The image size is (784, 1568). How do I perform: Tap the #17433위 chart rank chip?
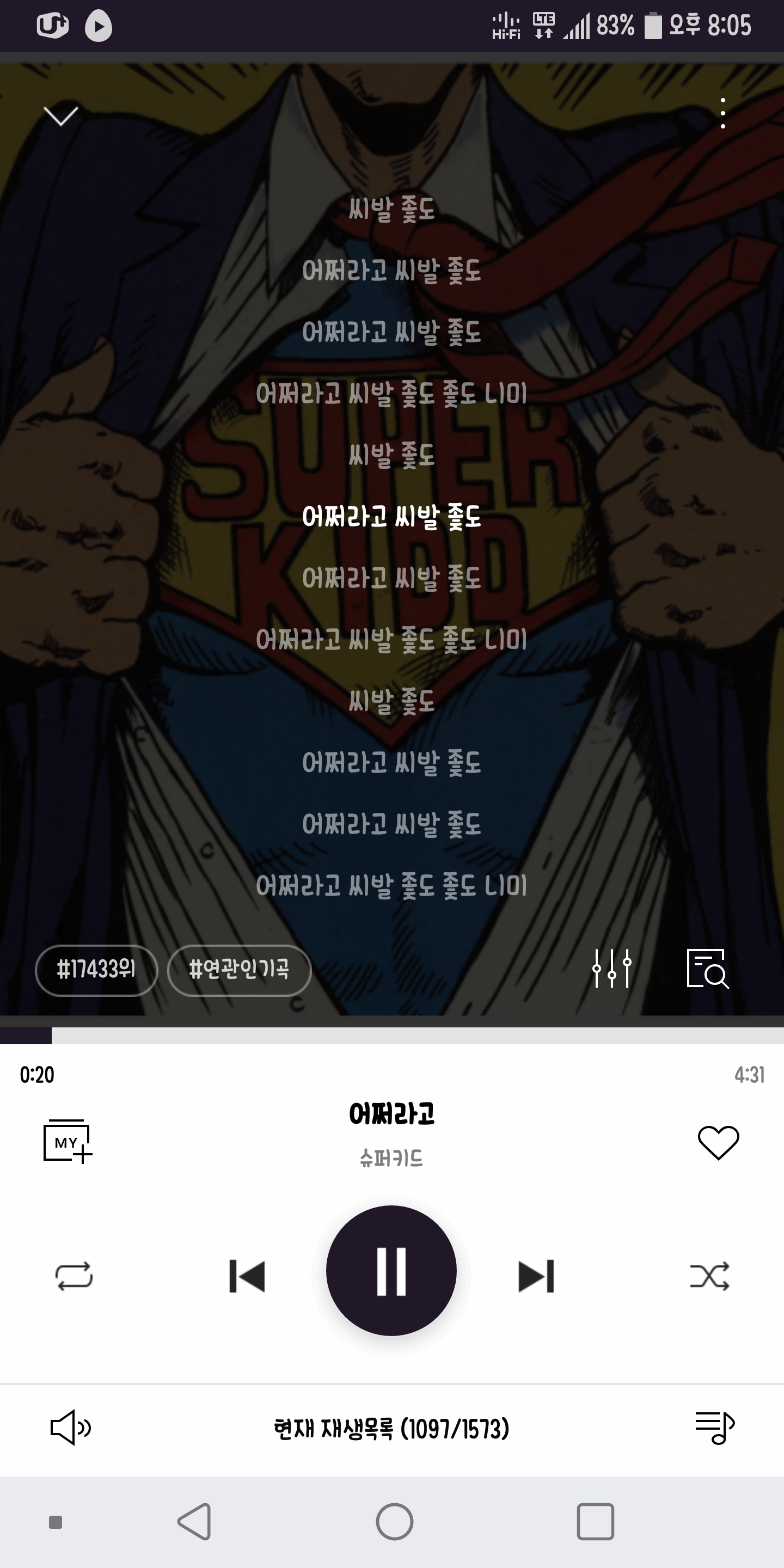(x=97, y=970)
